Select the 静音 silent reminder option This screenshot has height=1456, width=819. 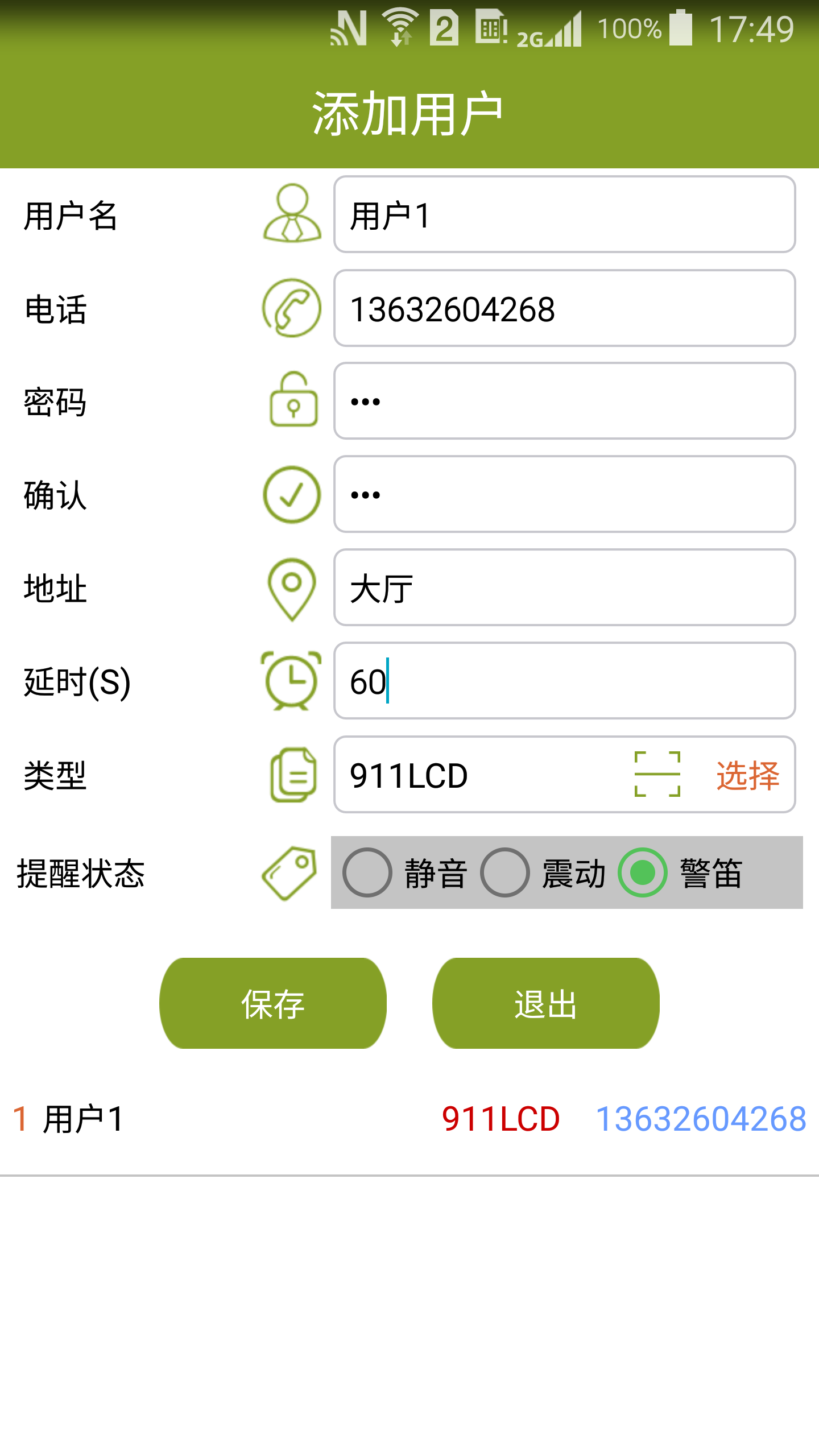(367, 872)
